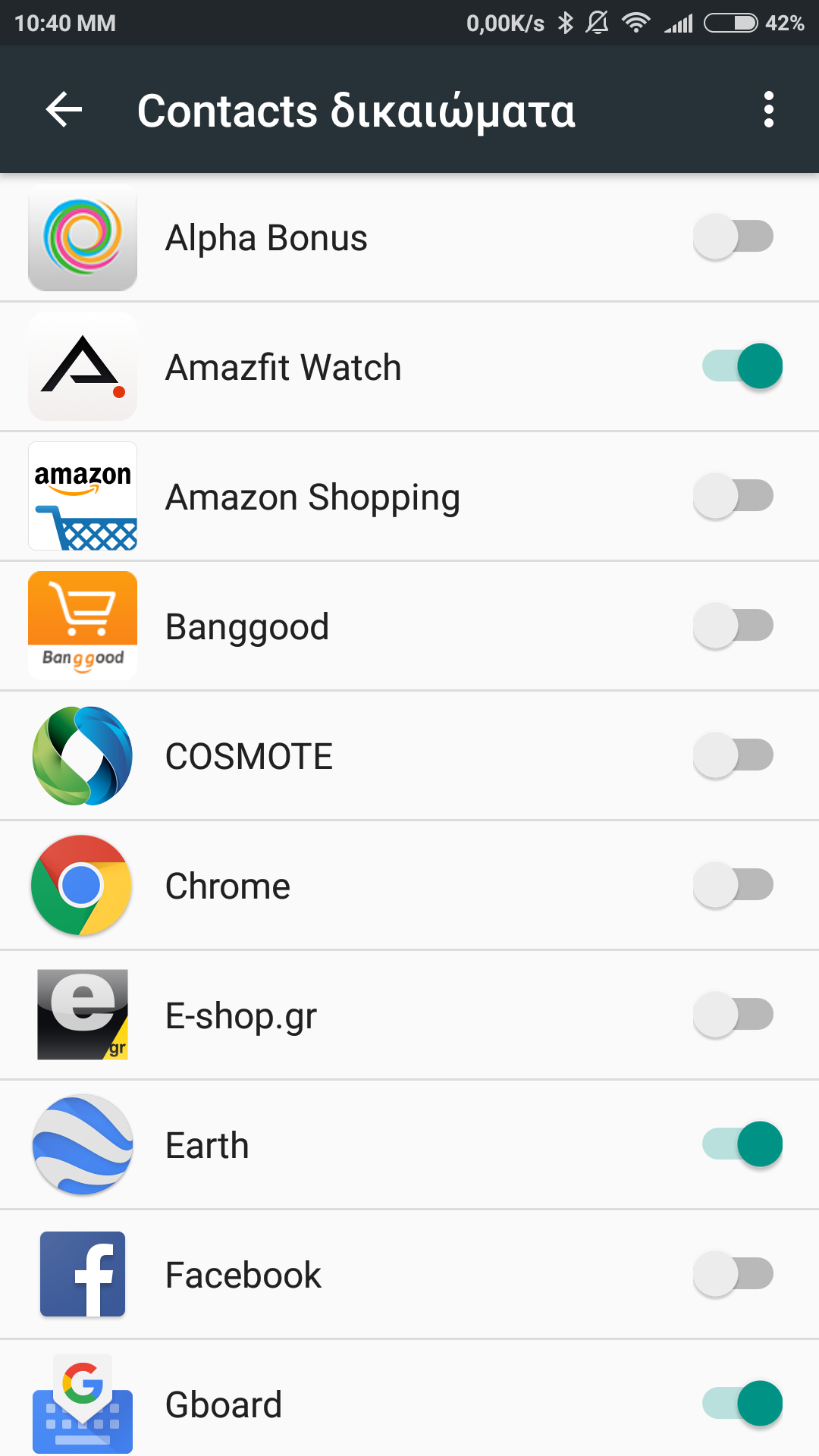This screenshot has width=819, height=1456.
Task: Turn off Contacts access for Earth
Action: pos(742,1144)
